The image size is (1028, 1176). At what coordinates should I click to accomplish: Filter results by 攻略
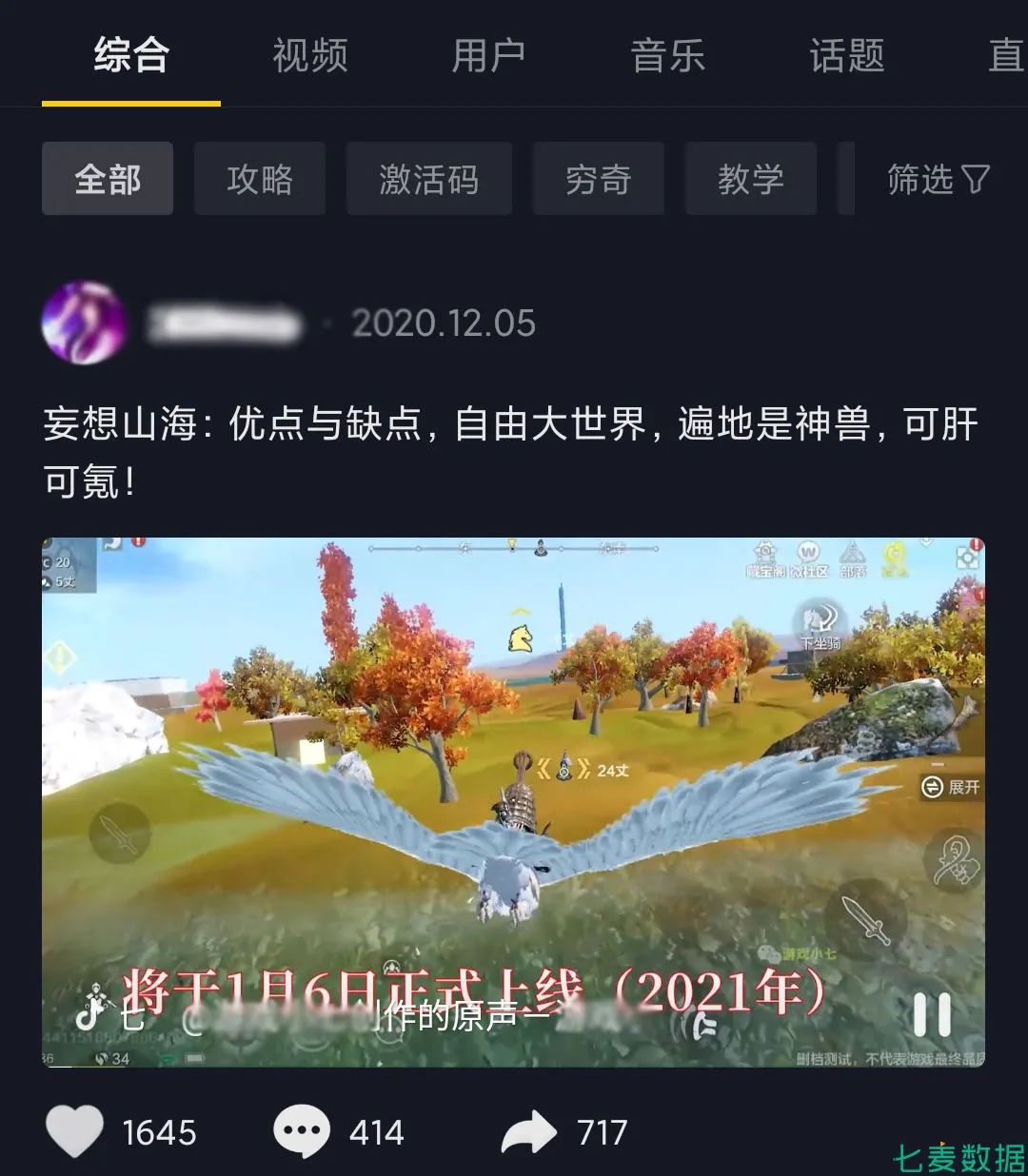[260, 179]
